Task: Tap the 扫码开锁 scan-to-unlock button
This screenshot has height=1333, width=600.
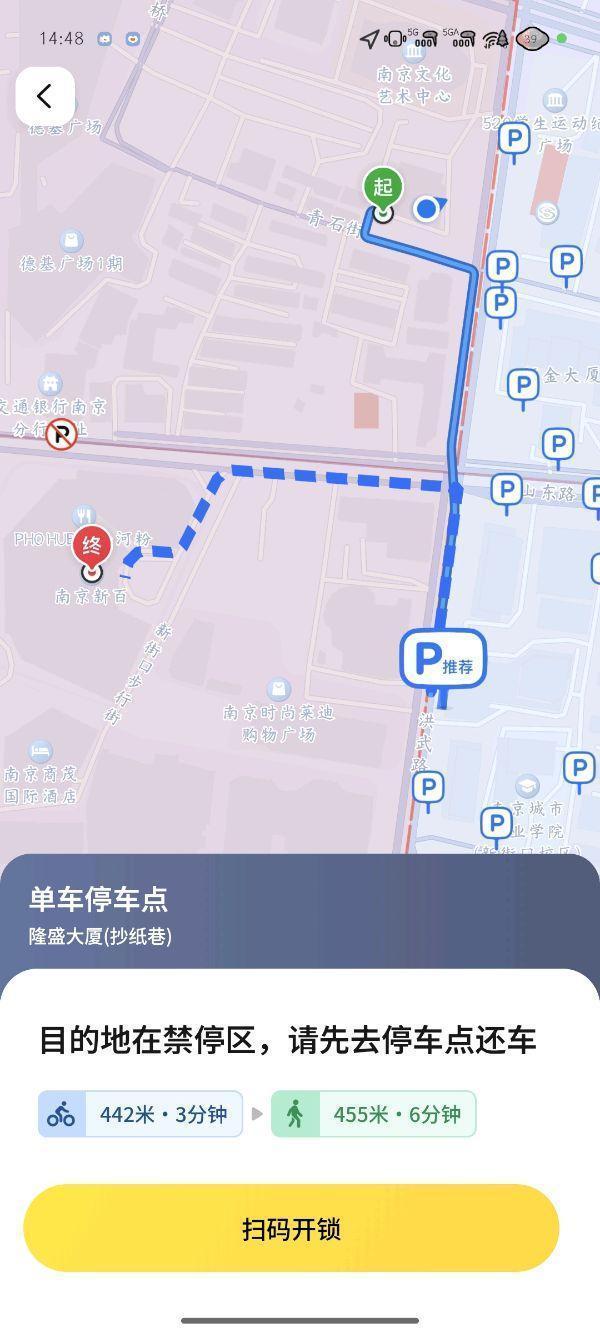Action: (291, 1228)
